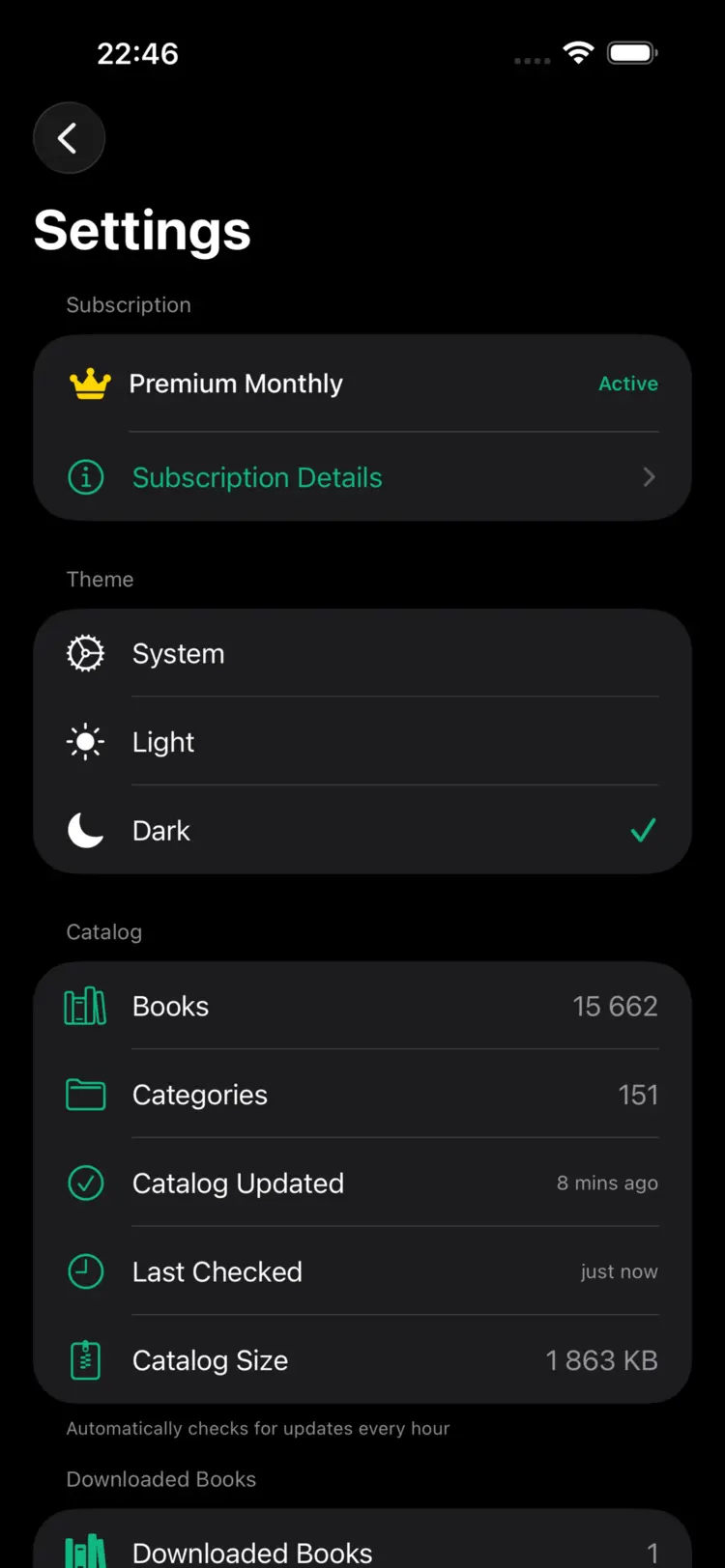Click the info icon next to Subscription Details
The height and width of the screenshot is (1568, 725).
coord(86,477)
